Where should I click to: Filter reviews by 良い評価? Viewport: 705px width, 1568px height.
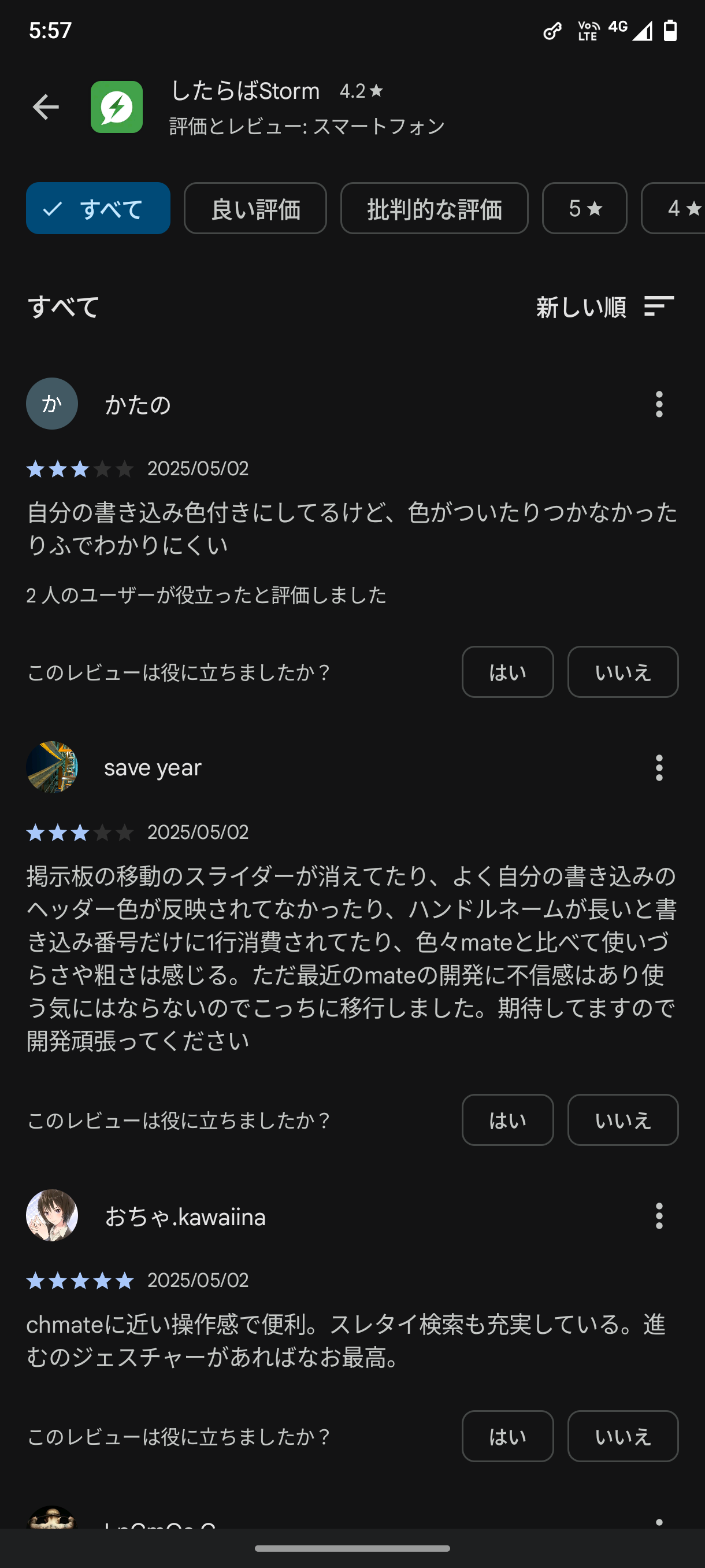pyautogui.click(x=255, y=208)
